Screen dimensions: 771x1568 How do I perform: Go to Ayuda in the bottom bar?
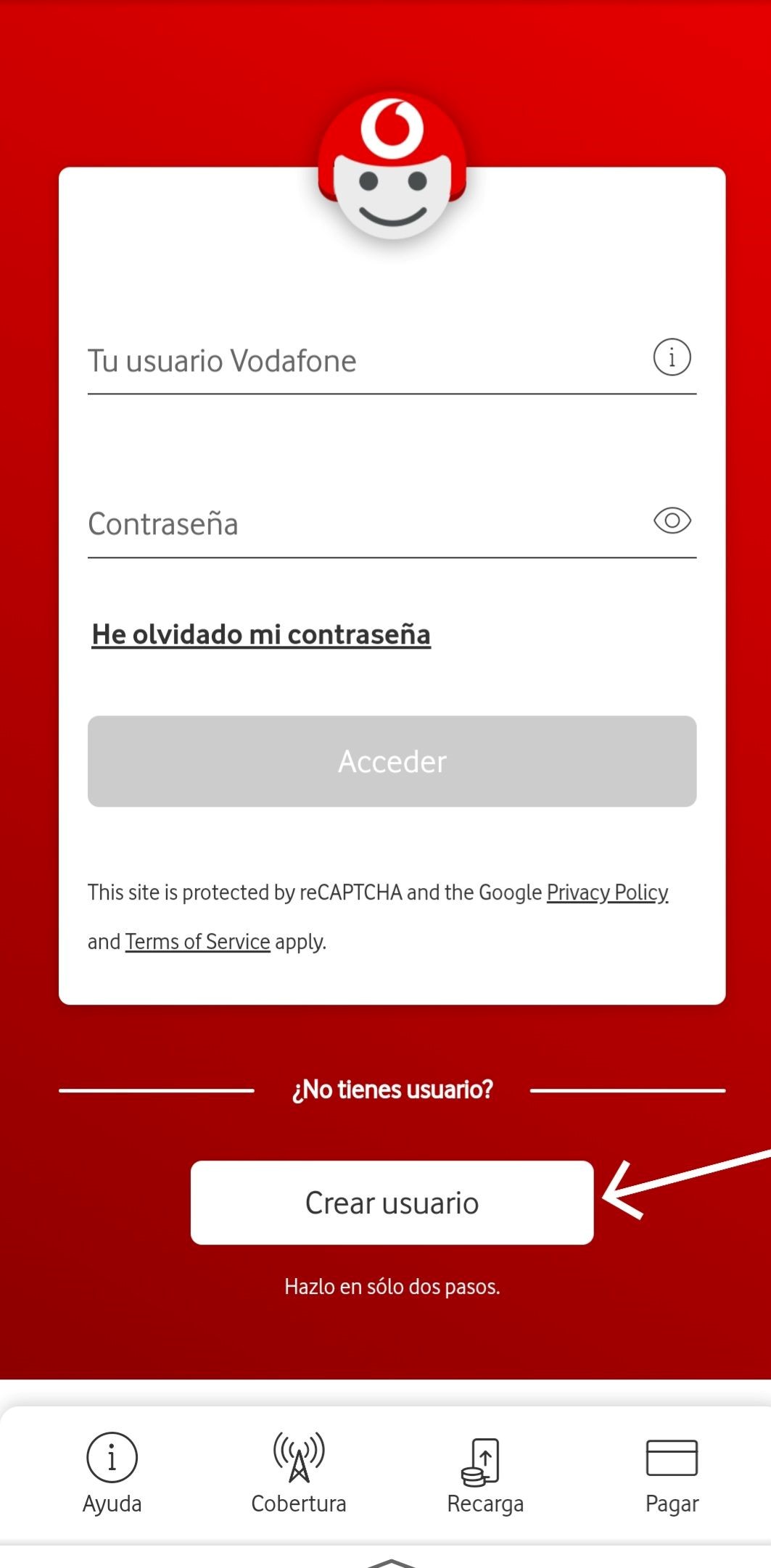112,1473
